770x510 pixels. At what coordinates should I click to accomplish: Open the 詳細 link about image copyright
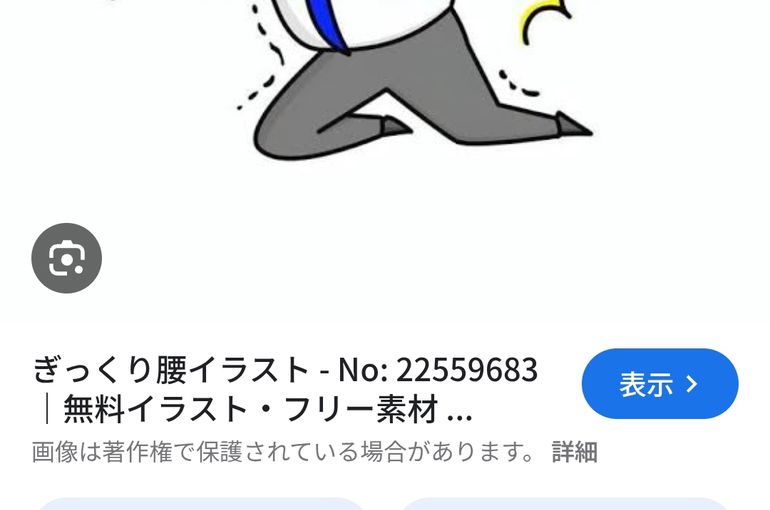click(x=574, y=452)
